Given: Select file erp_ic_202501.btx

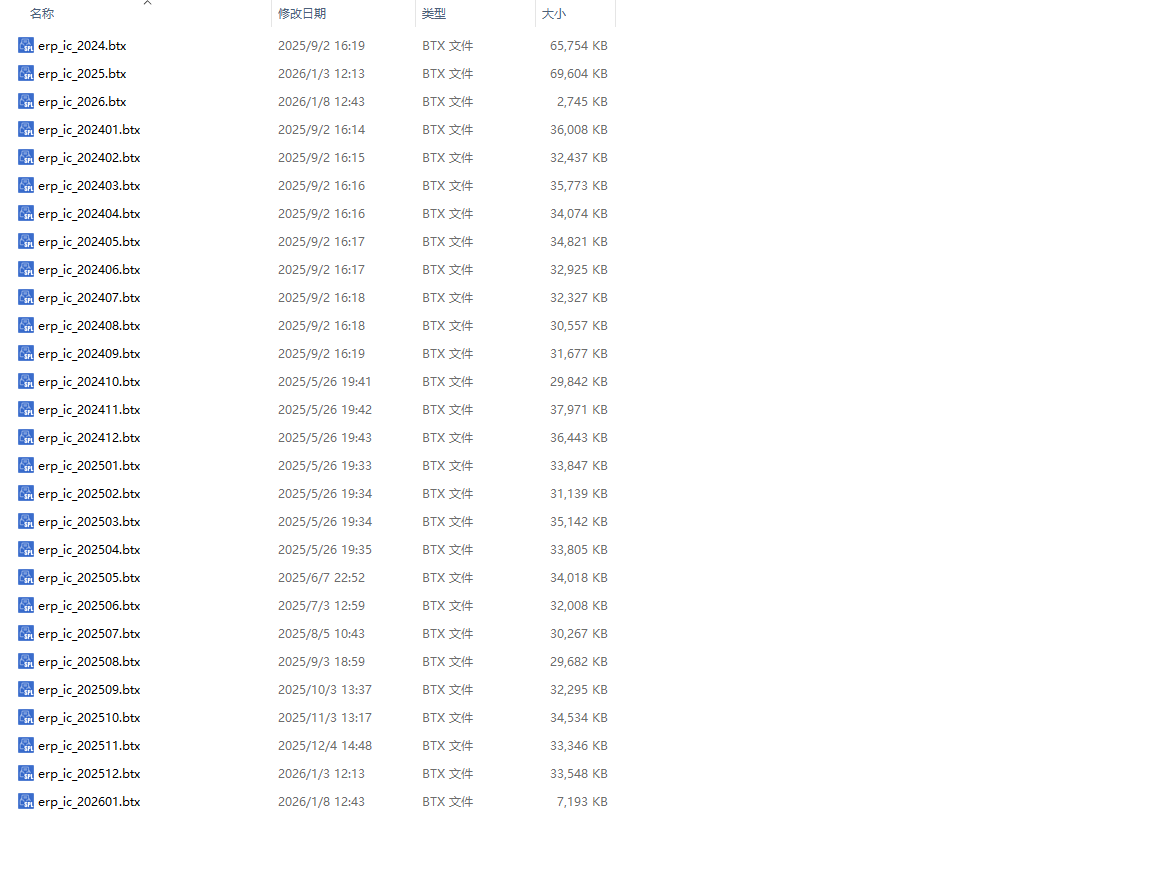Looking at the screenshot, I should click(x=89, y=466).
